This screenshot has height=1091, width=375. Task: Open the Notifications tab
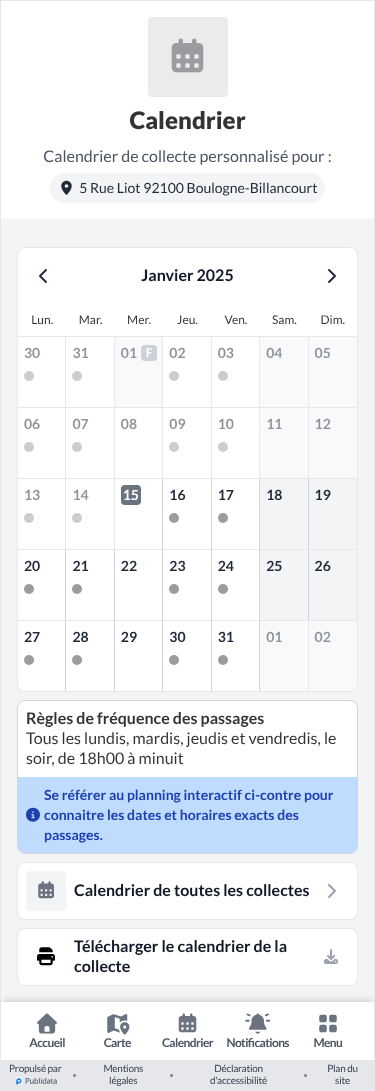click(258, 1031)
